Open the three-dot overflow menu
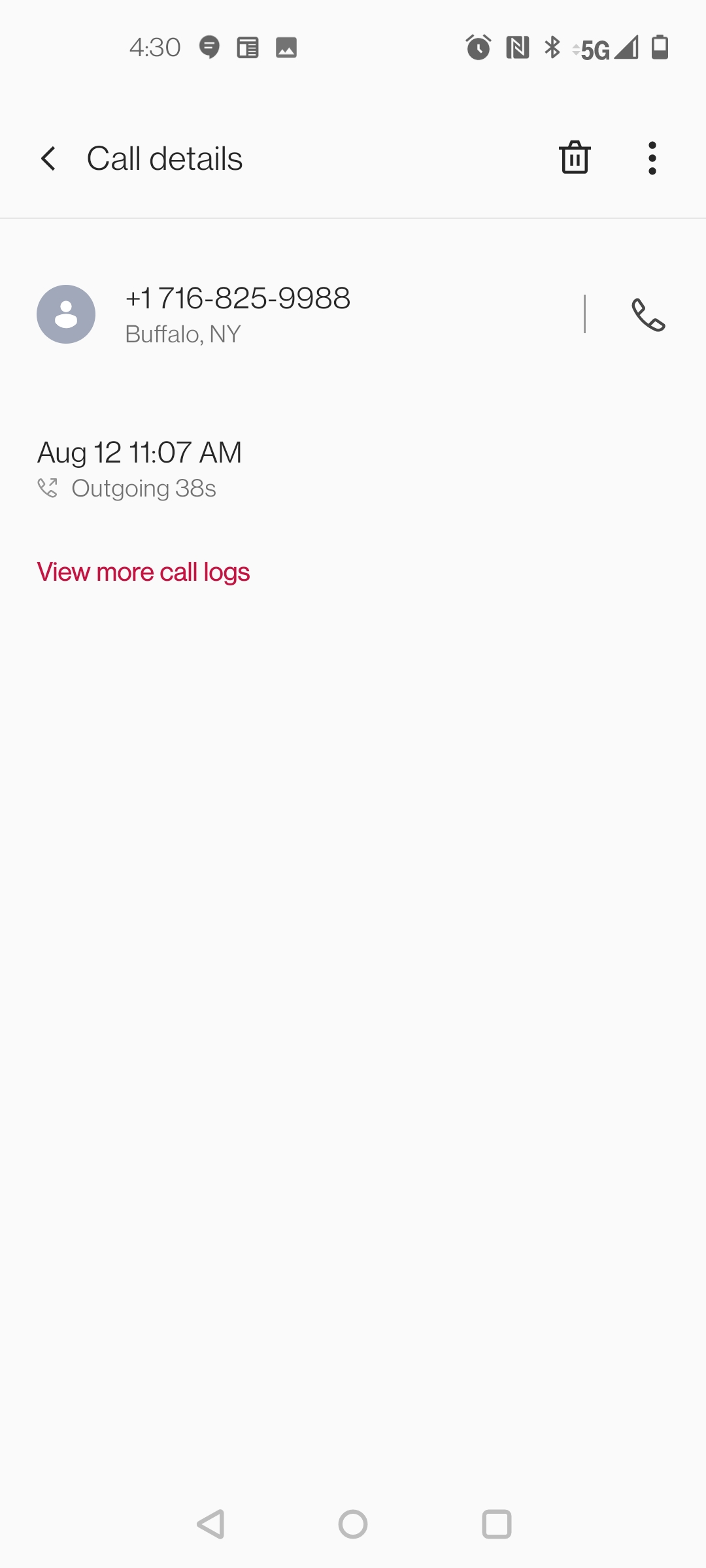Viewport: 706px width, 1568px height. click(x=652, y=157)
